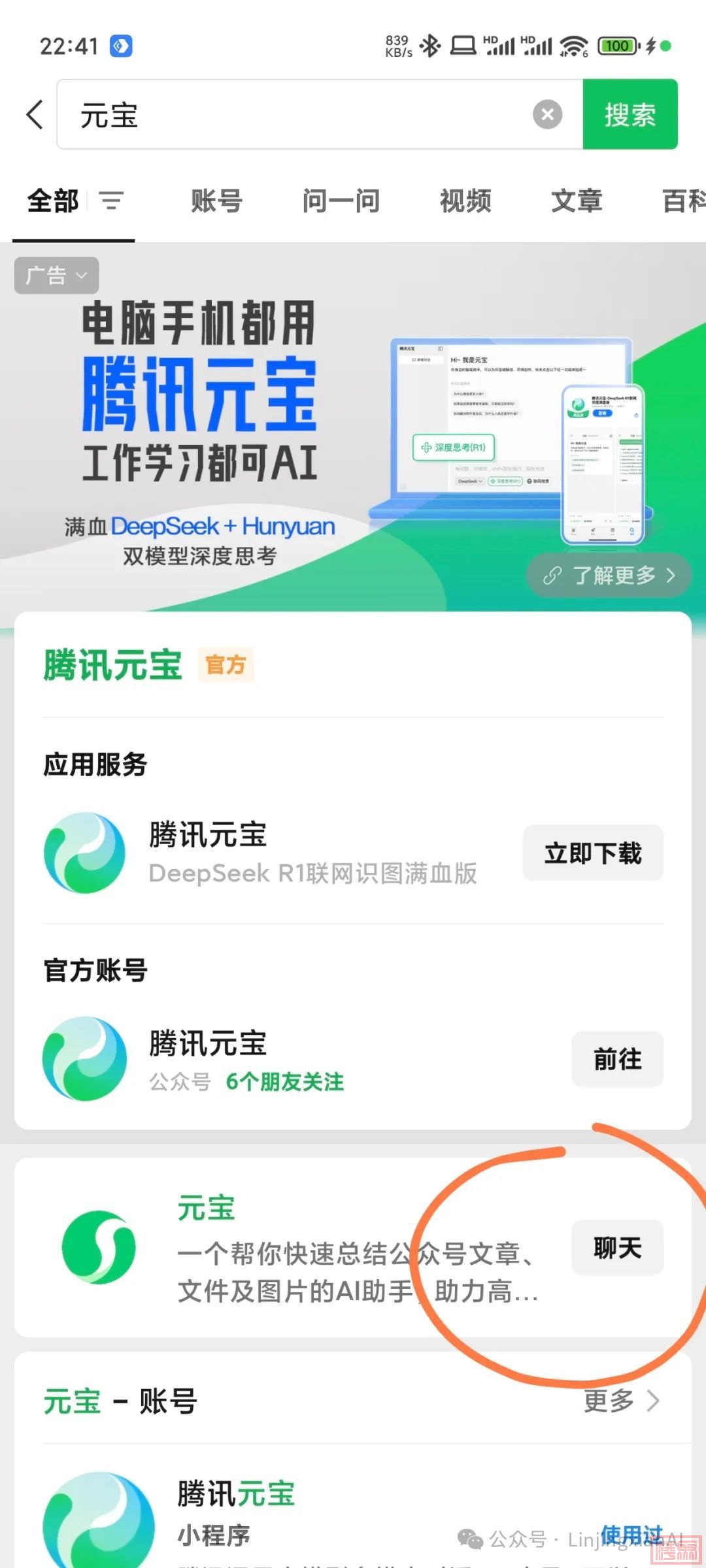Focus the search field containing 元宝
The image size is (706, 1568).
(x=294, y=115)
